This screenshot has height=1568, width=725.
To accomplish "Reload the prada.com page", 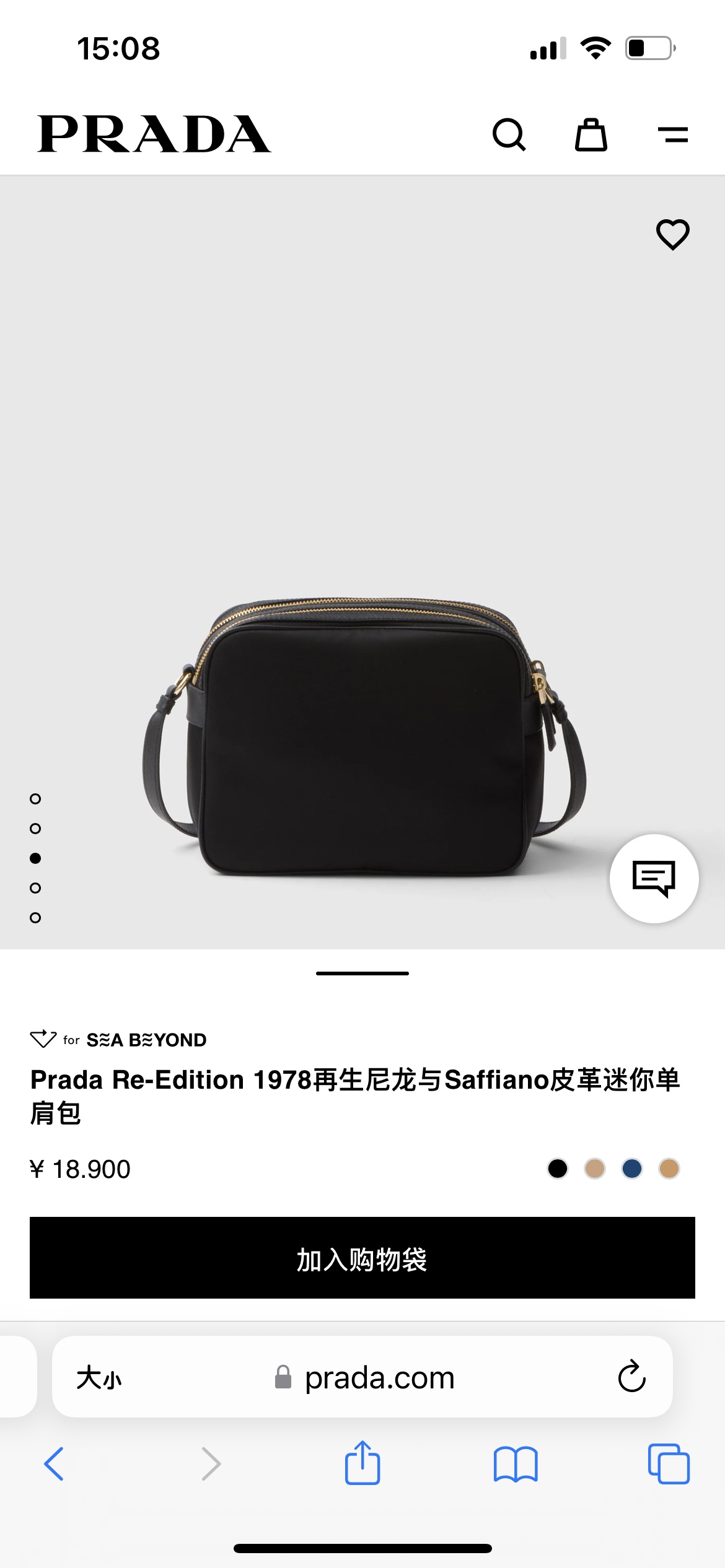I will (x=631, y=1377).
